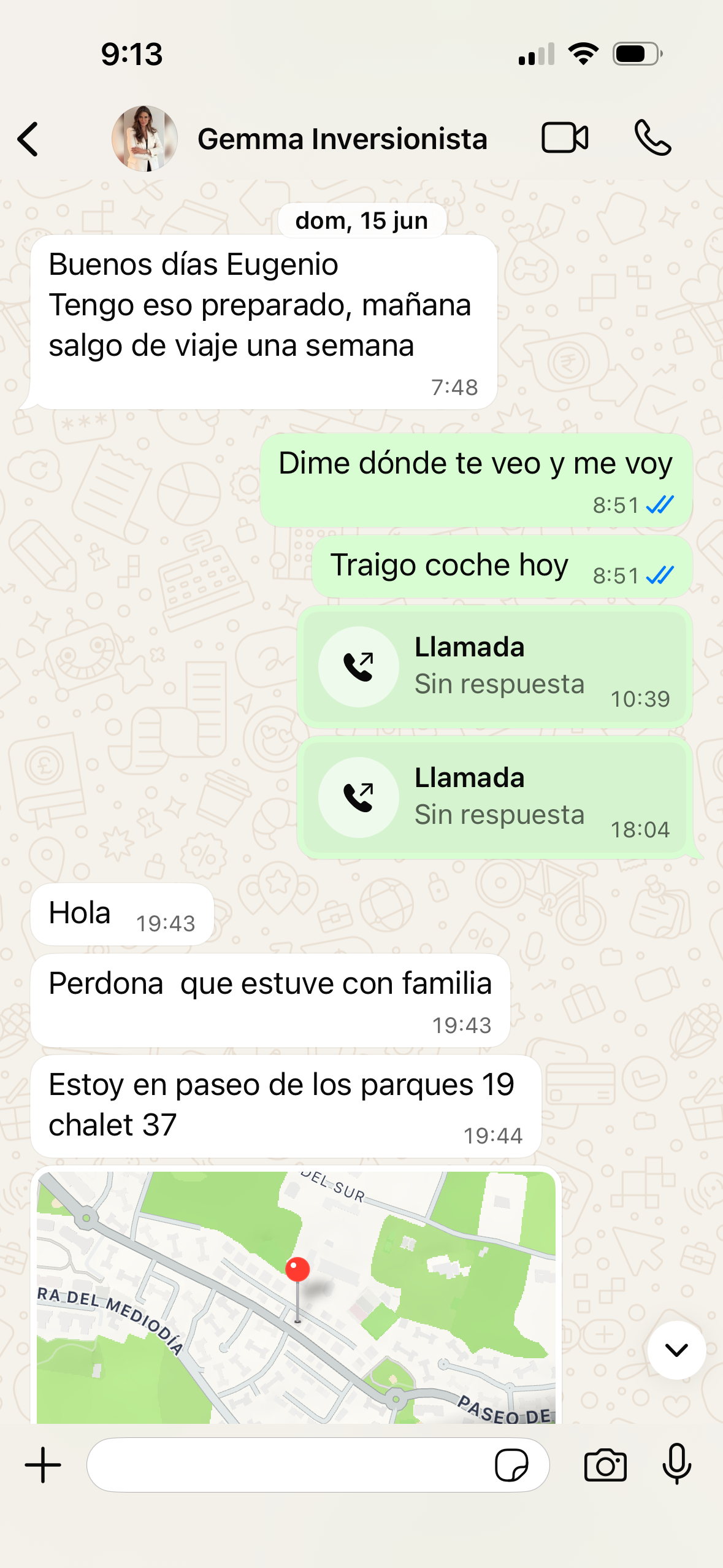The height and width of the screenshot is (1568, 723).
Task: Start a video call with Gemma
Action: click(564, 138)
